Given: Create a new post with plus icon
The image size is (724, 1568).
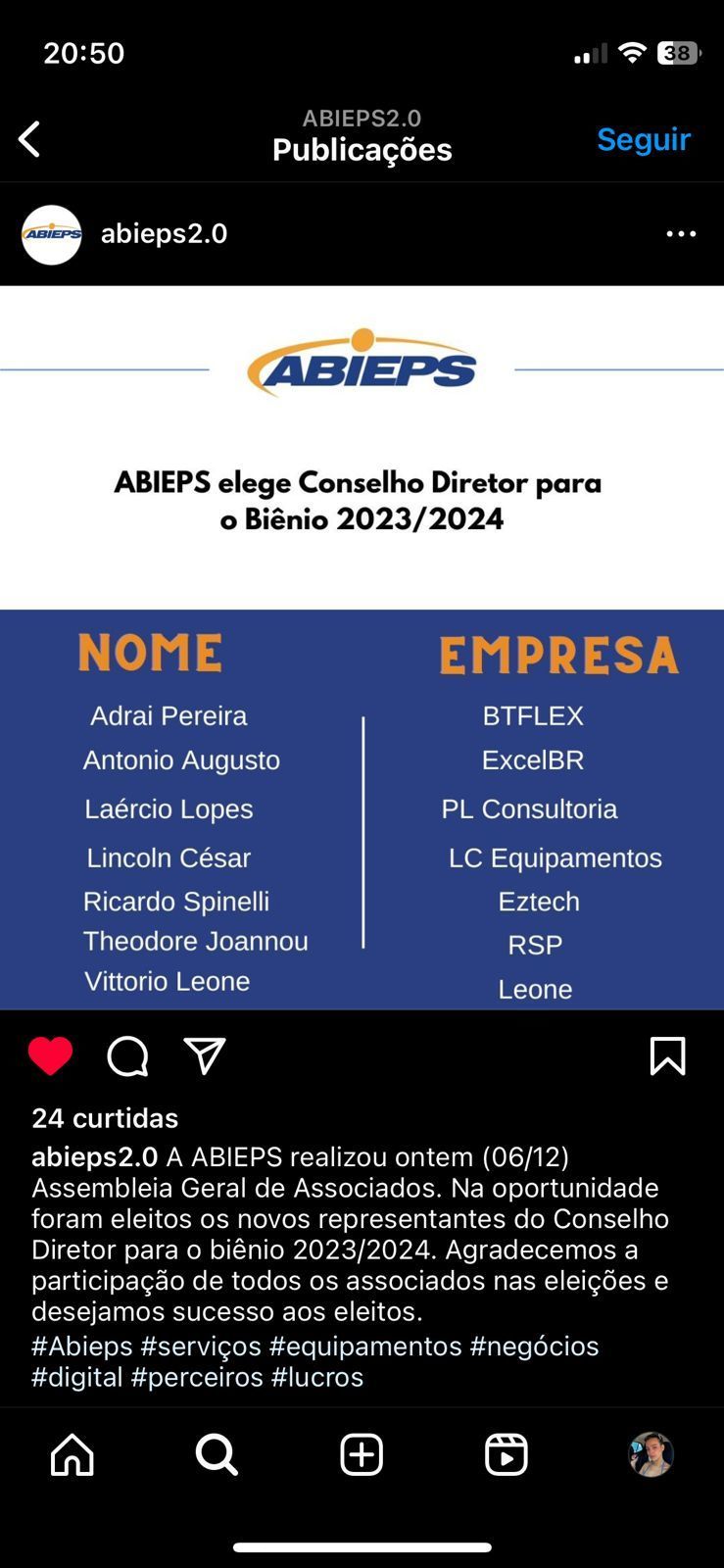Looking at the screenshot, I should (x=362, y=1455).
